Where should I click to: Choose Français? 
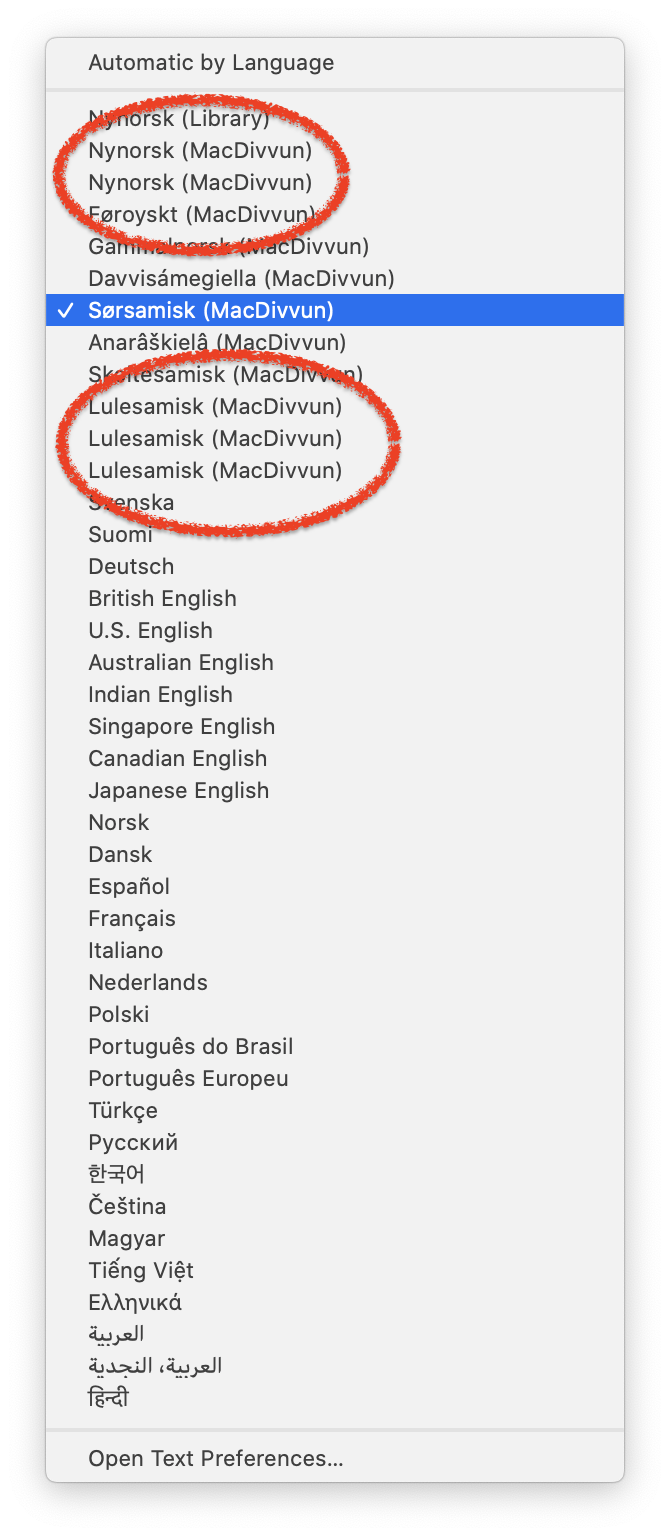(x=131, y=918)
